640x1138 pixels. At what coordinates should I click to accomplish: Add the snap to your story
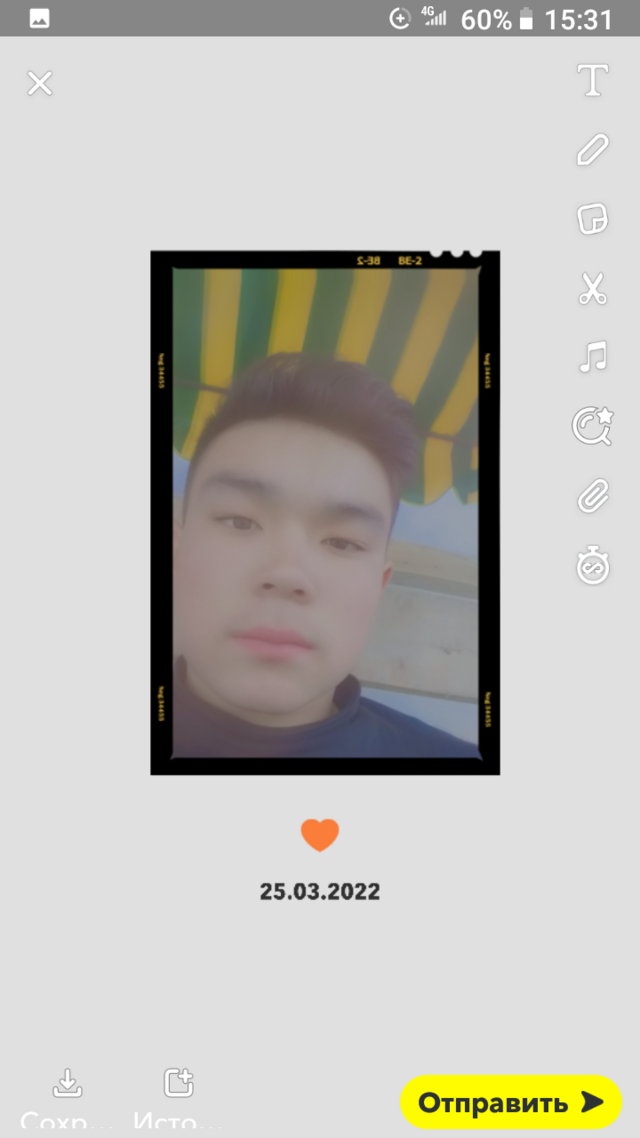(178, 1094)
